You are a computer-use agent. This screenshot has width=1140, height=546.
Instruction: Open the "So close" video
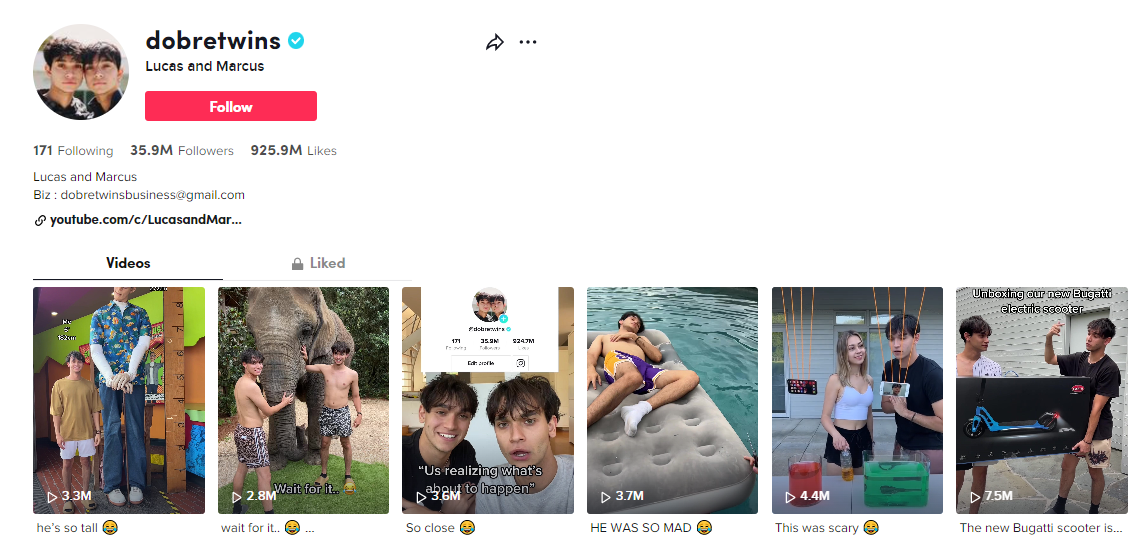488,400
